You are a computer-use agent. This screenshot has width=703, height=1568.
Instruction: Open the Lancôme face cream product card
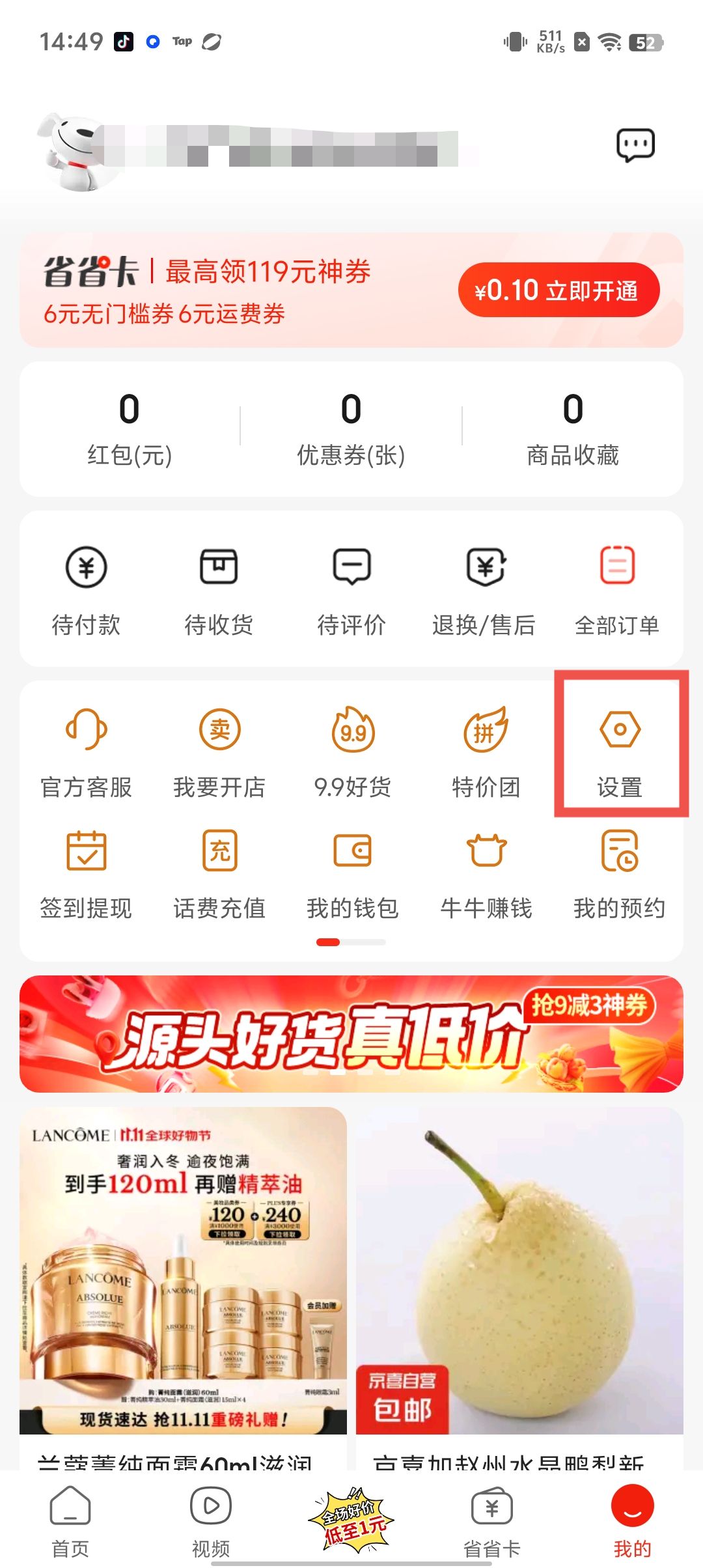coord(183,1270)
